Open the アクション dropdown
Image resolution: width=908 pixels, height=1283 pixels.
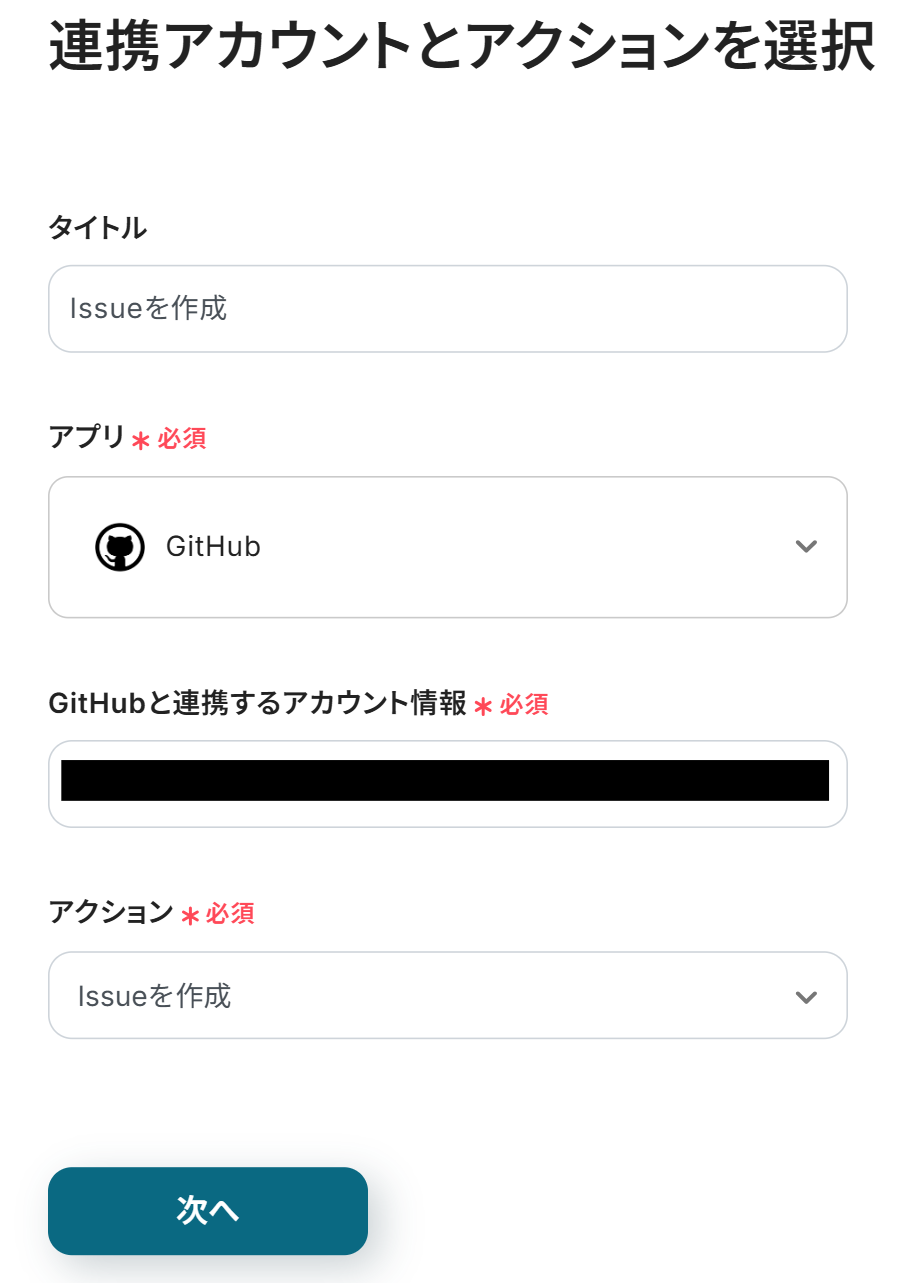coord(447,995)
